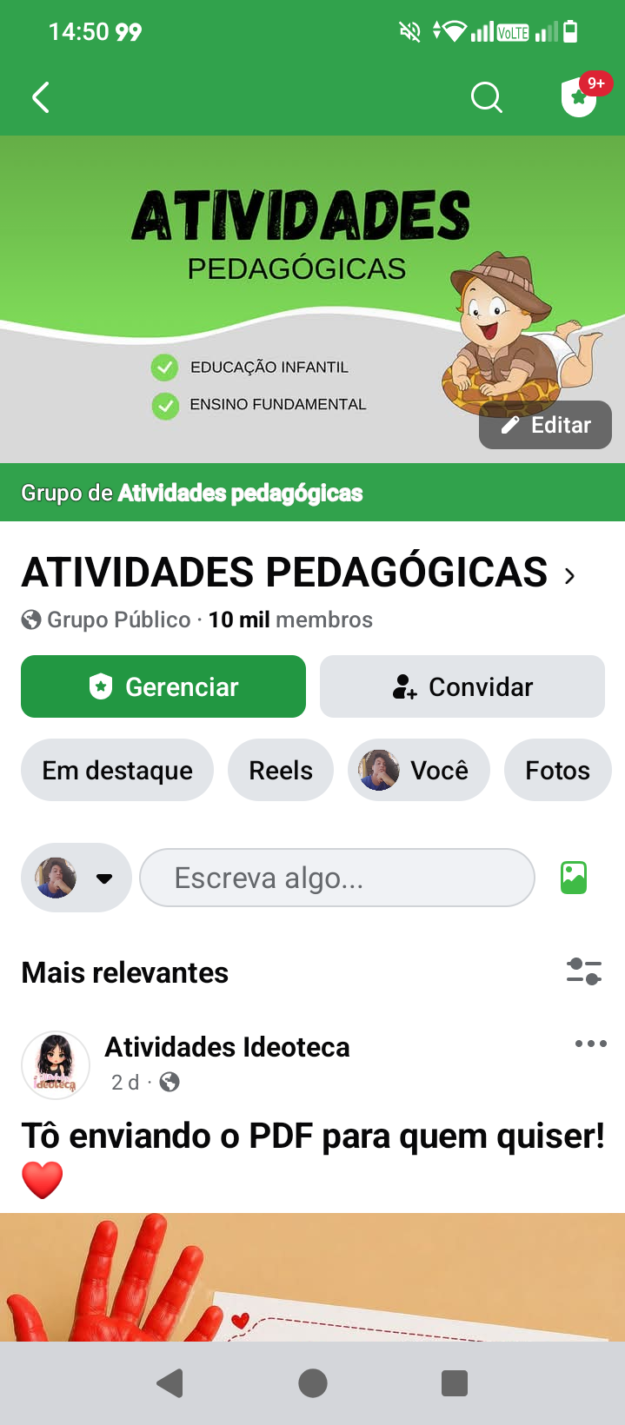Screen dimensions: 625x1425
Task: Open admin shield with 9+ badge
Action: pos(579,98)
